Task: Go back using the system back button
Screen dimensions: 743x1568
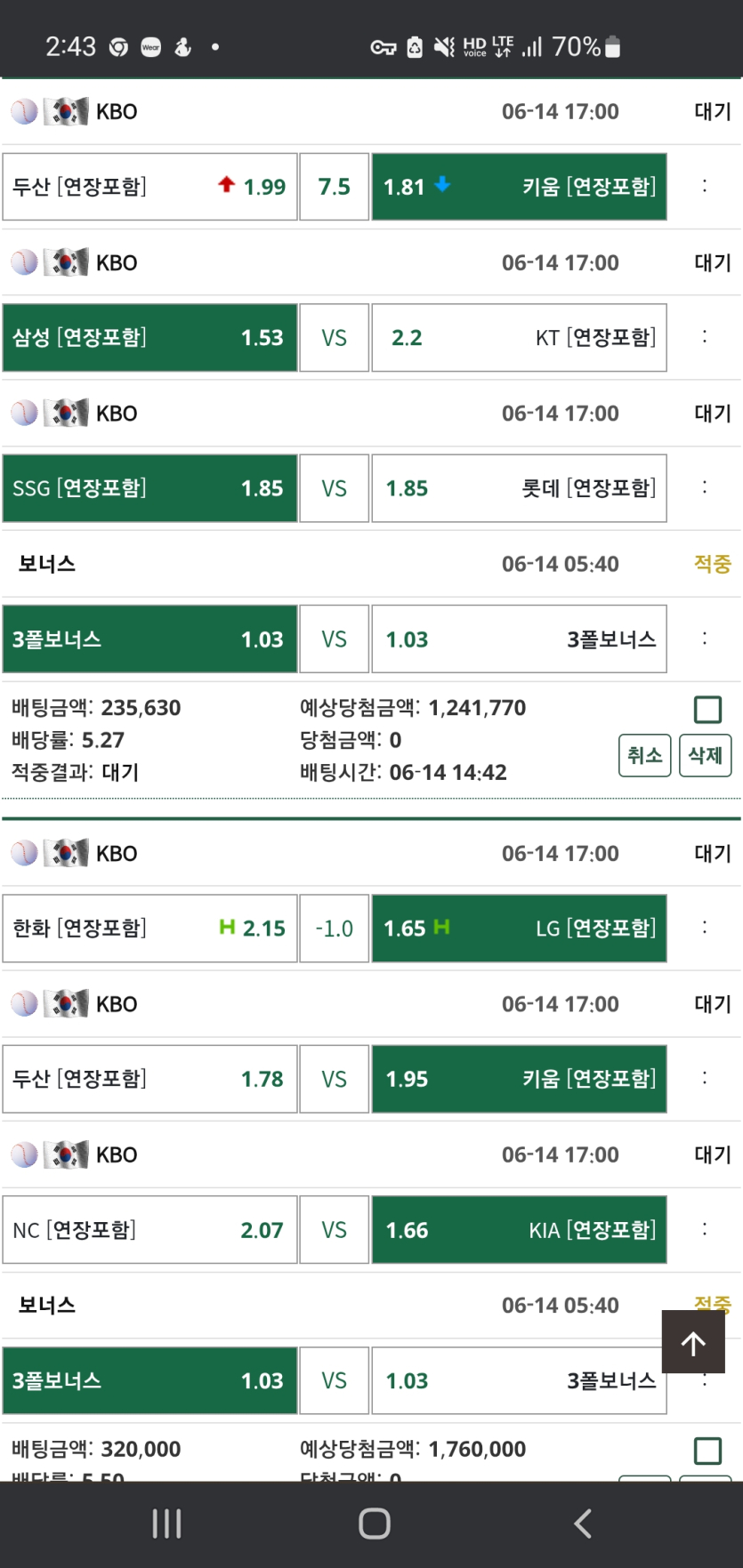Action: 583,1524
